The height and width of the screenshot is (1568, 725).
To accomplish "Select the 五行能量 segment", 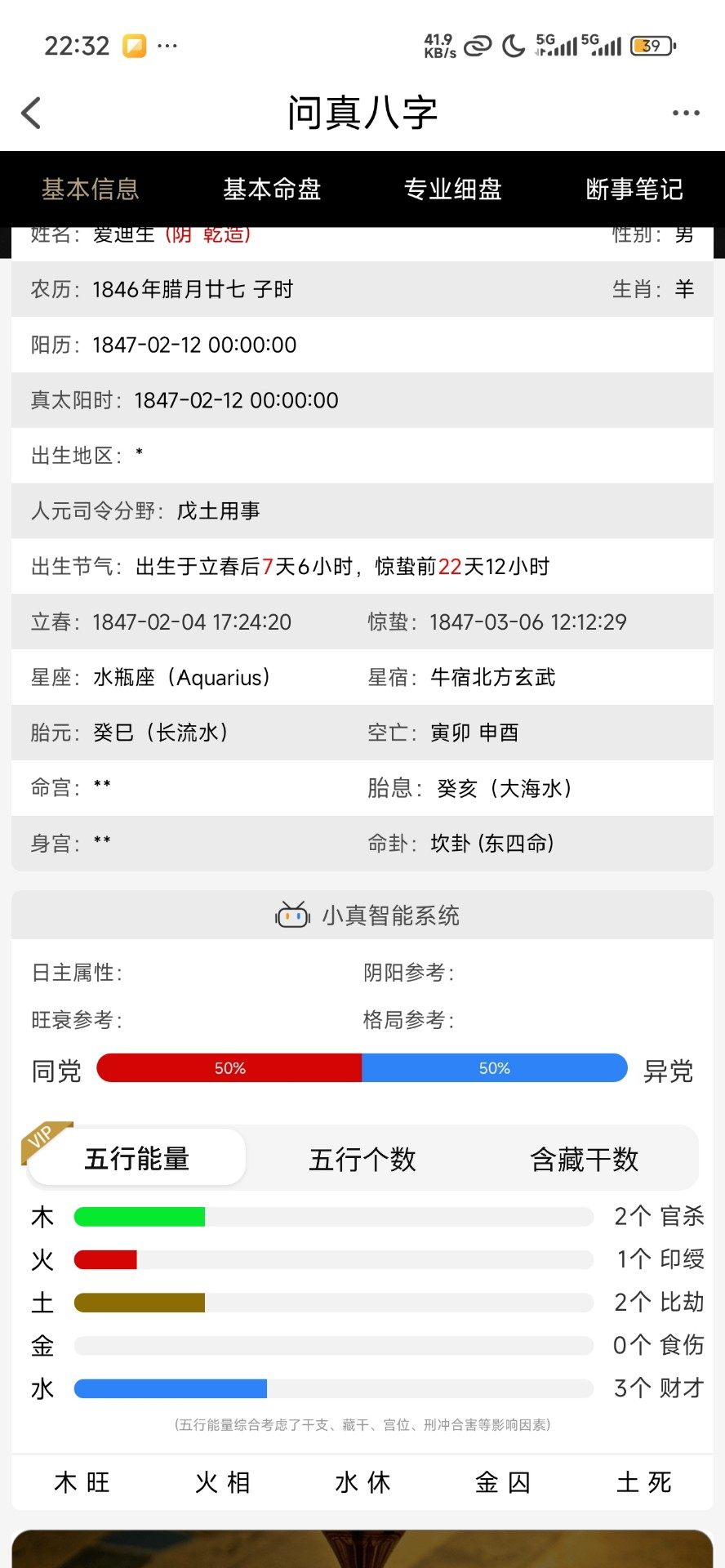I will (x=137, y=1158).
